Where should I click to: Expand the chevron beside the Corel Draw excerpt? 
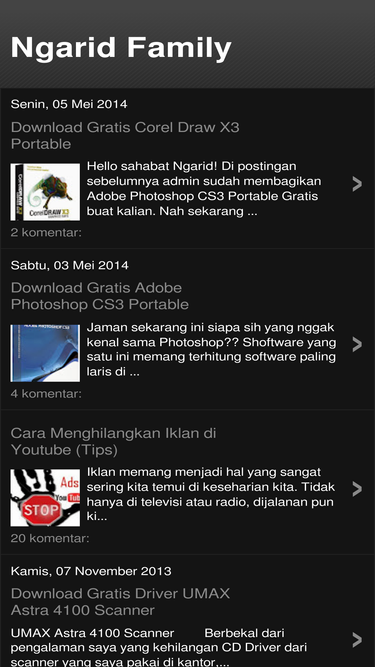[x=357, y=184]
